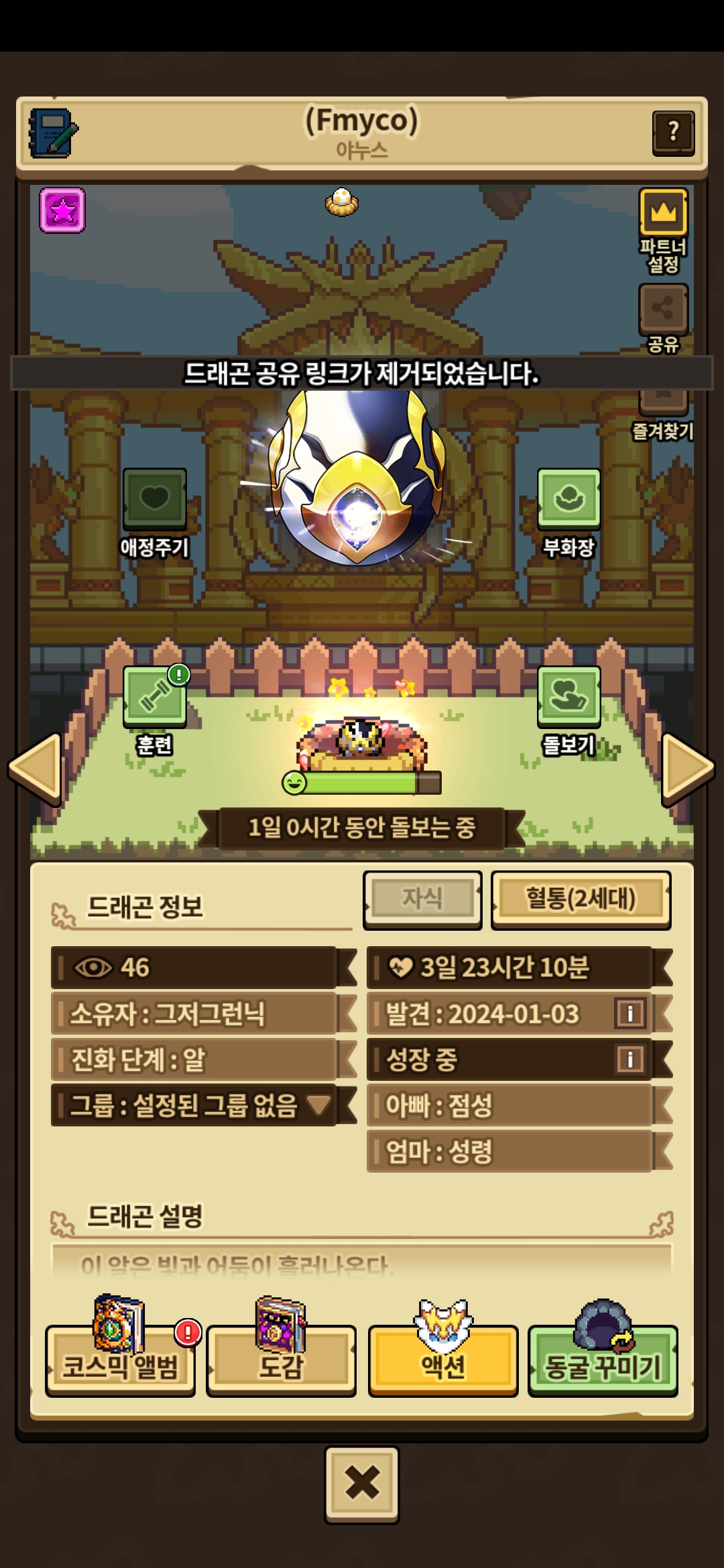The height and width of the screenshot is (1568, 724).
Task: Show info for 성장 중 status
Action: (629, 1059)
